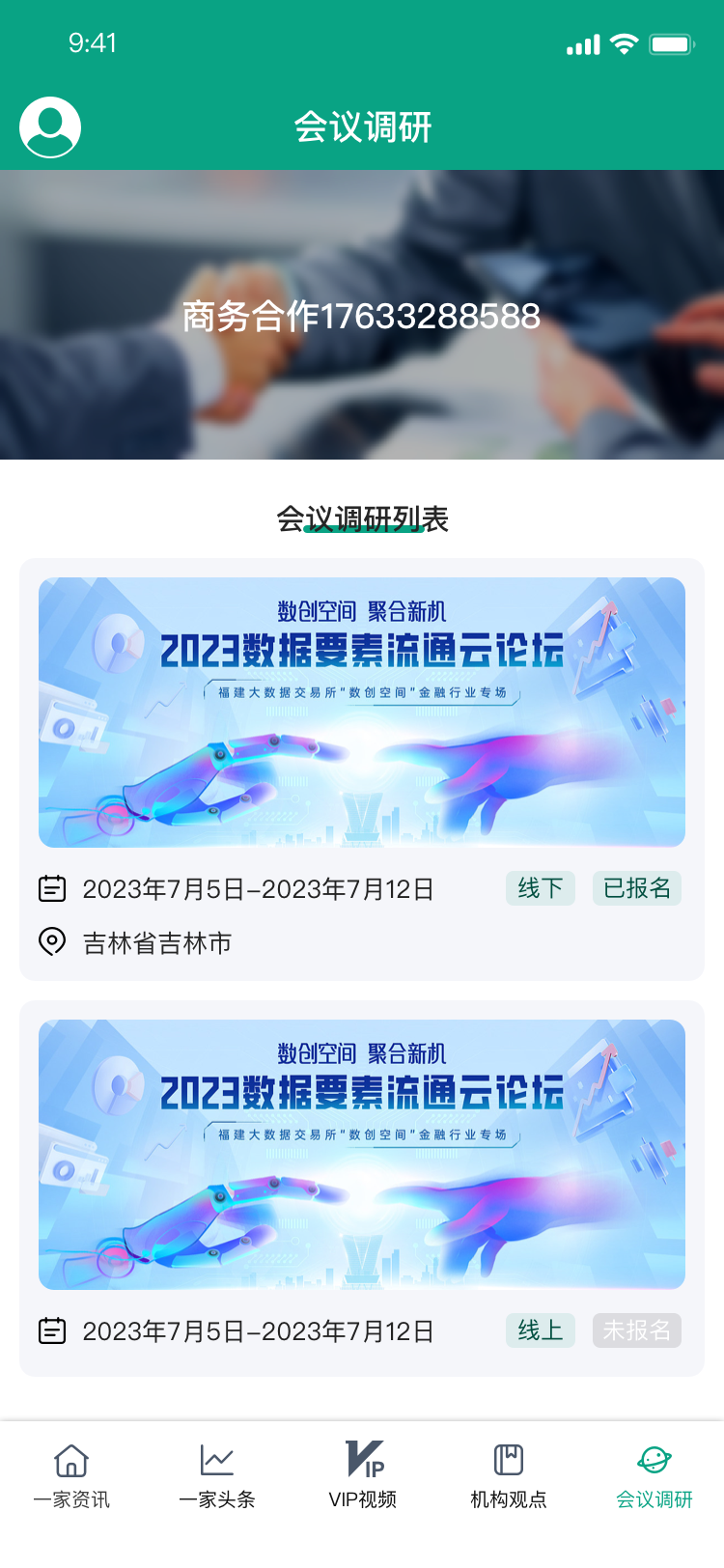Tap the 已报名 status button
The height and width of the screenshot is (1568, 724).
(636, 888)
